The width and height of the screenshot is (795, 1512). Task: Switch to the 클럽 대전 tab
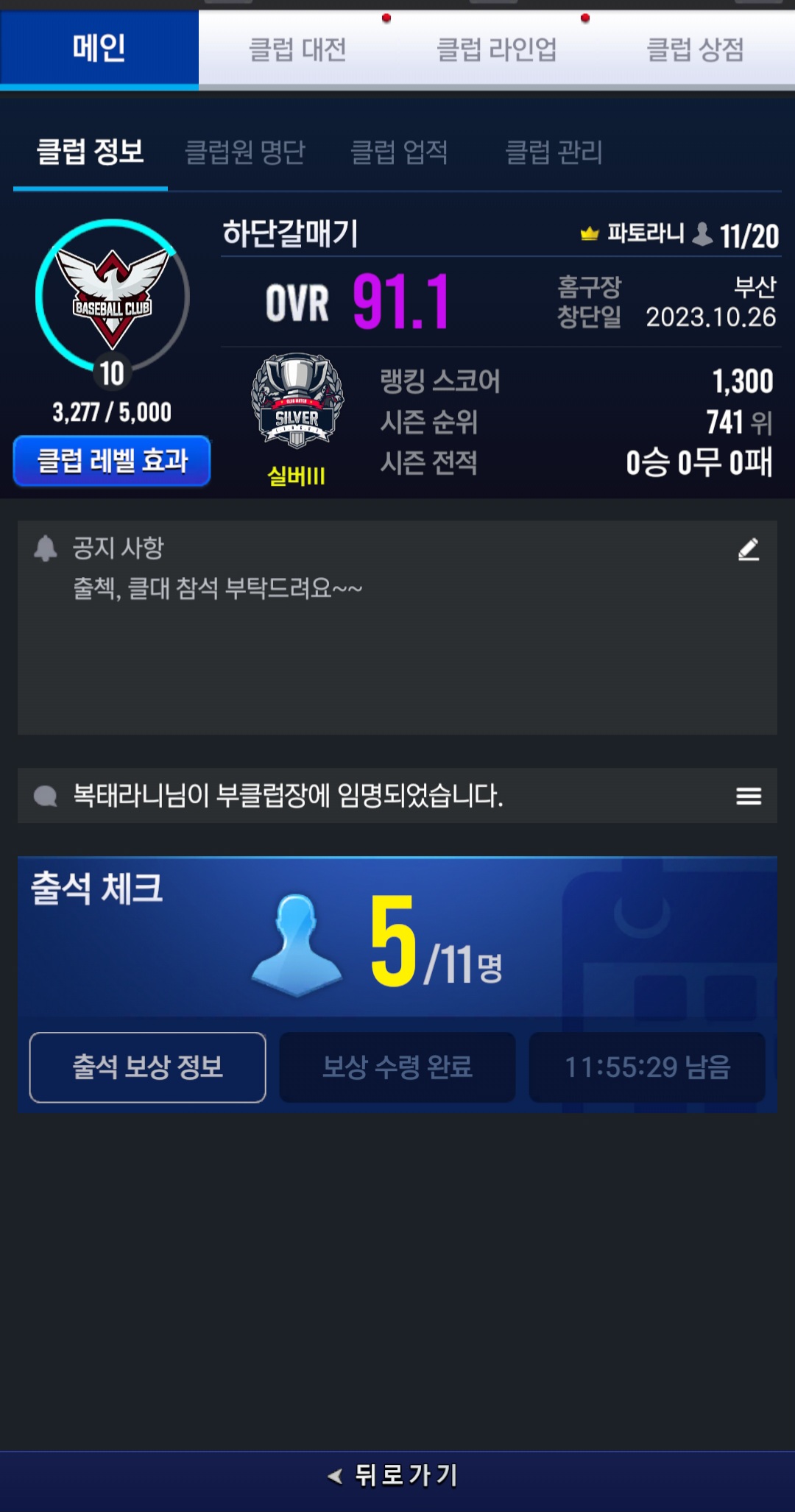tap(298, 50)
